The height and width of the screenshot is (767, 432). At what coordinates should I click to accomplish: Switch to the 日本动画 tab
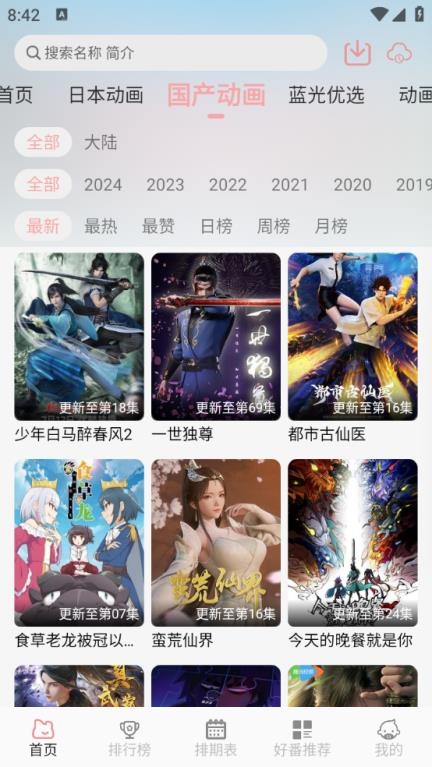pos(106,95)
